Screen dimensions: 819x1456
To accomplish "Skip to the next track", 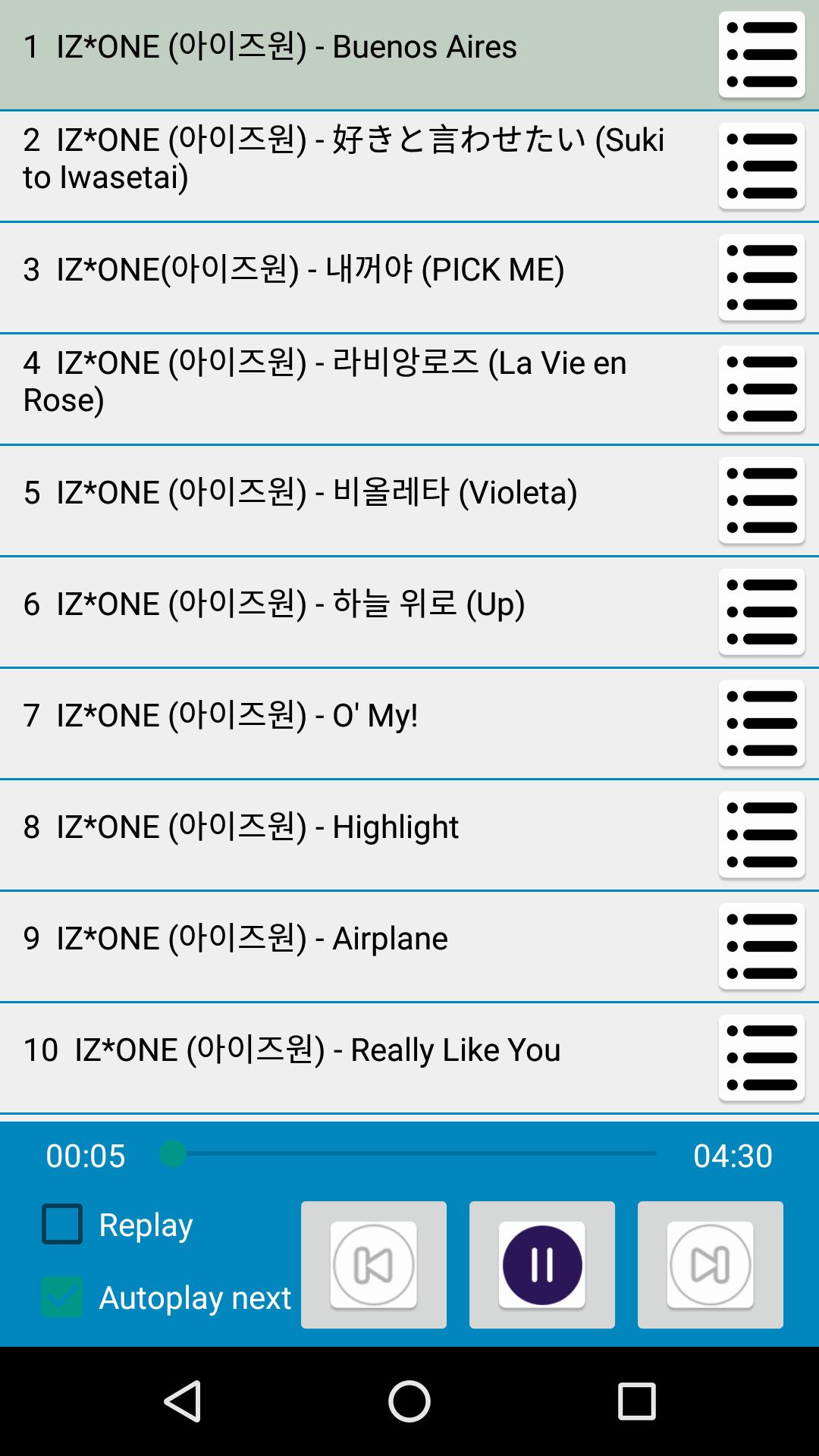I will (x=710, y=1264).
